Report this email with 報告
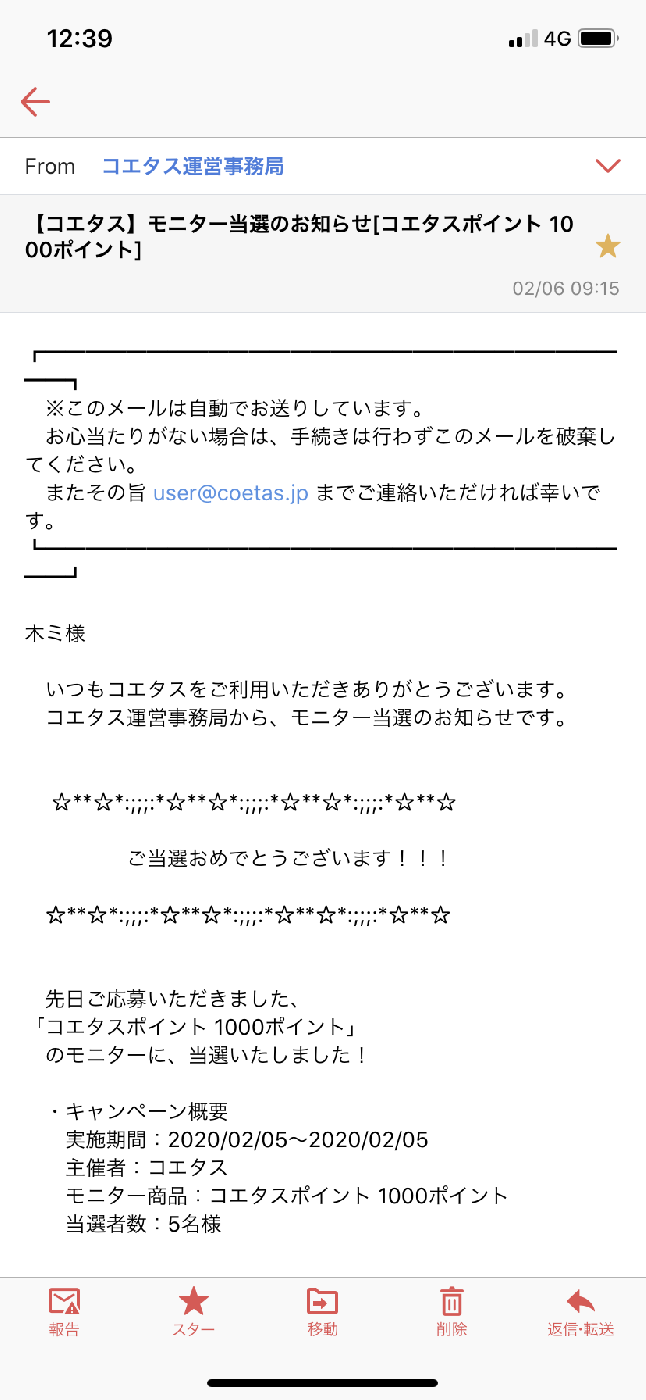The image size is (646, 1400). (x=64, y=1310)
